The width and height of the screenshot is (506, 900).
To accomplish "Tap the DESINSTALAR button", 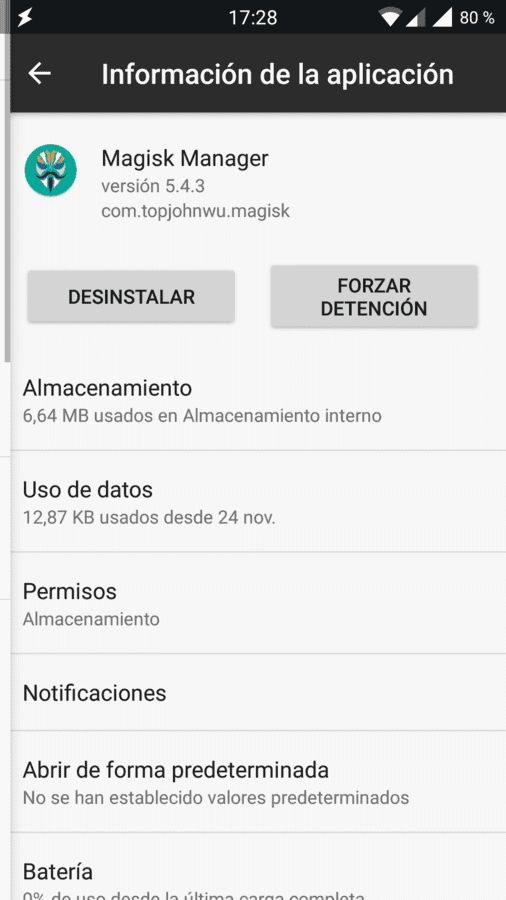I will click(131, 297).
